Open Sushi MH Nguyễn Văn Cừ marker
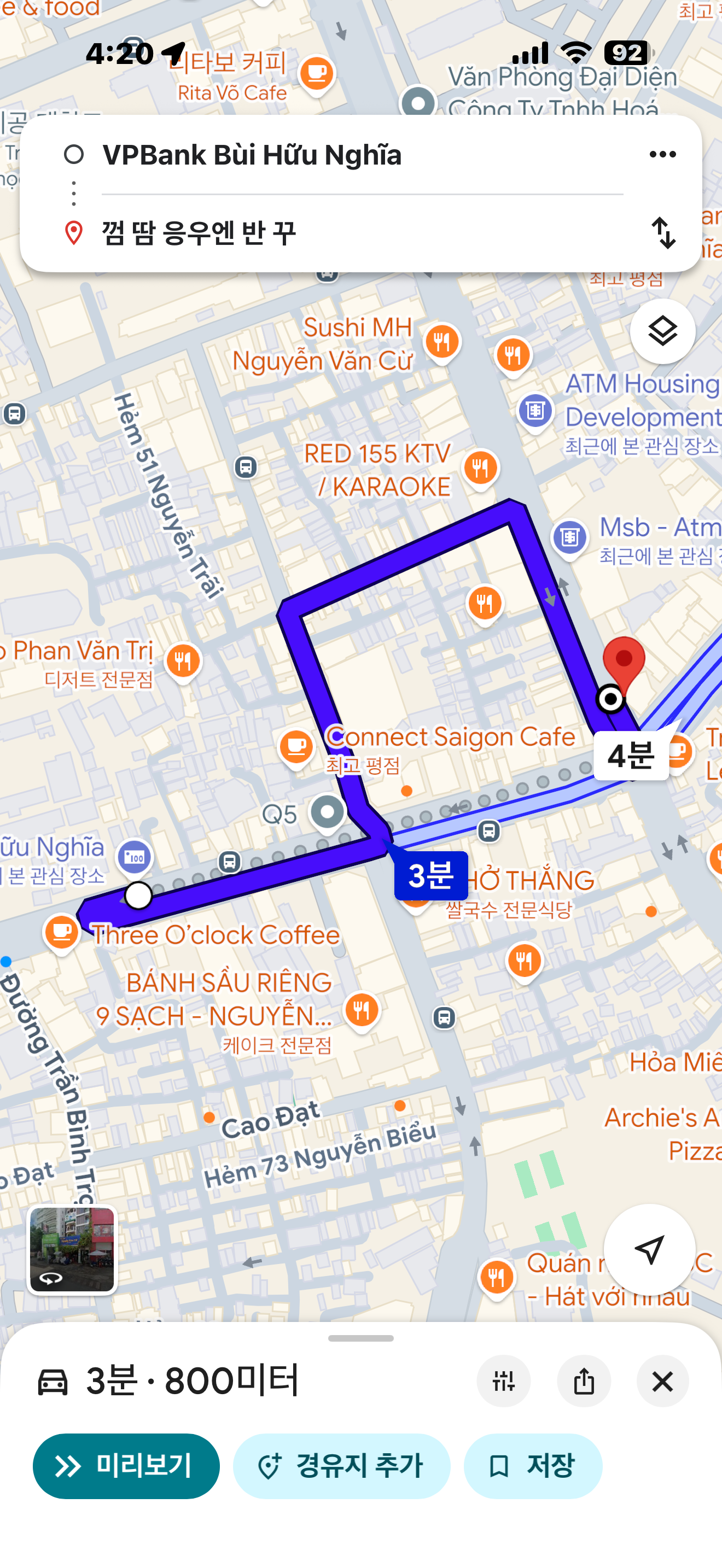The width and height of the screenshot is (722, 1568). click(x=442, y=342)
